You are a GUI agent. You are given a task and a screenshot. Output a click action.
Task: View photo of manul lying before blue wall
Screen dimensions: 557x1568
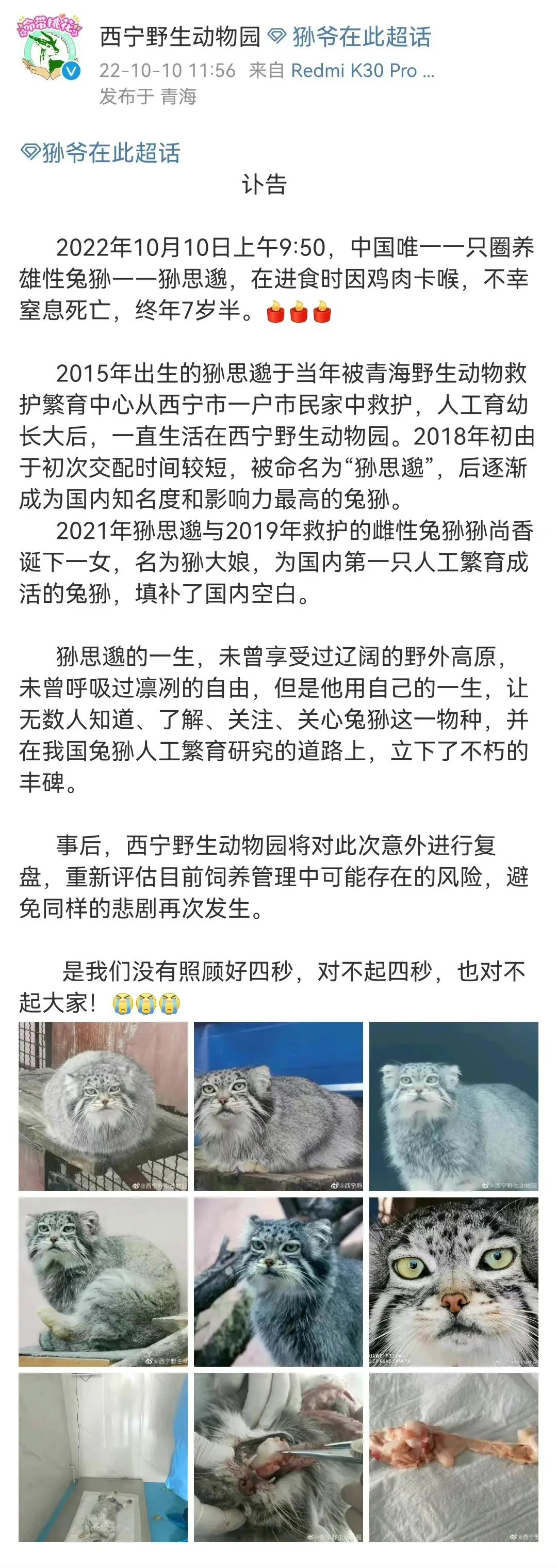pyautogui.click(x=278, y=1107)
